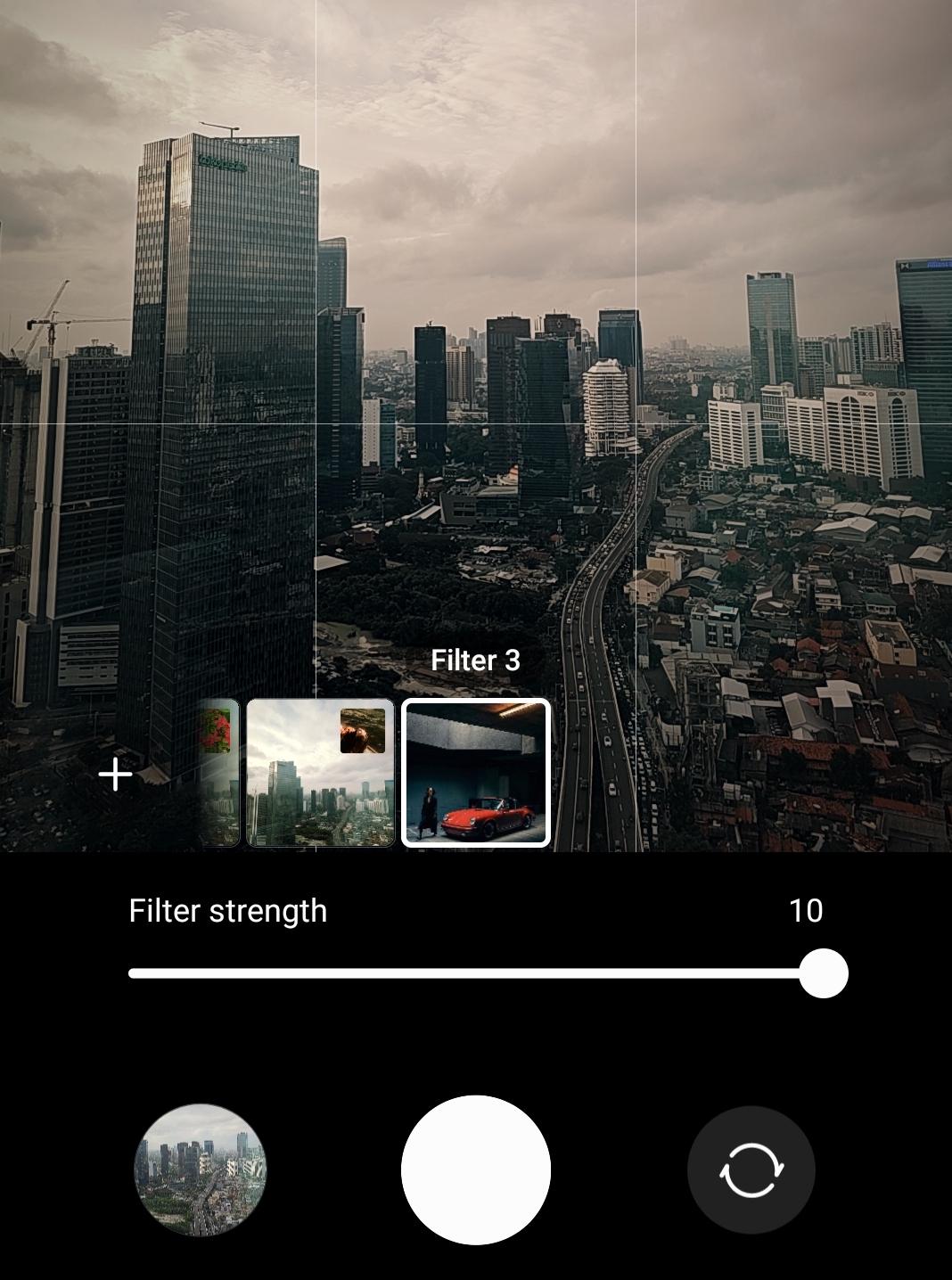952x1280 pixels.
Task: Take a photo with the shutter button
Action: [x=476, y=1169]
